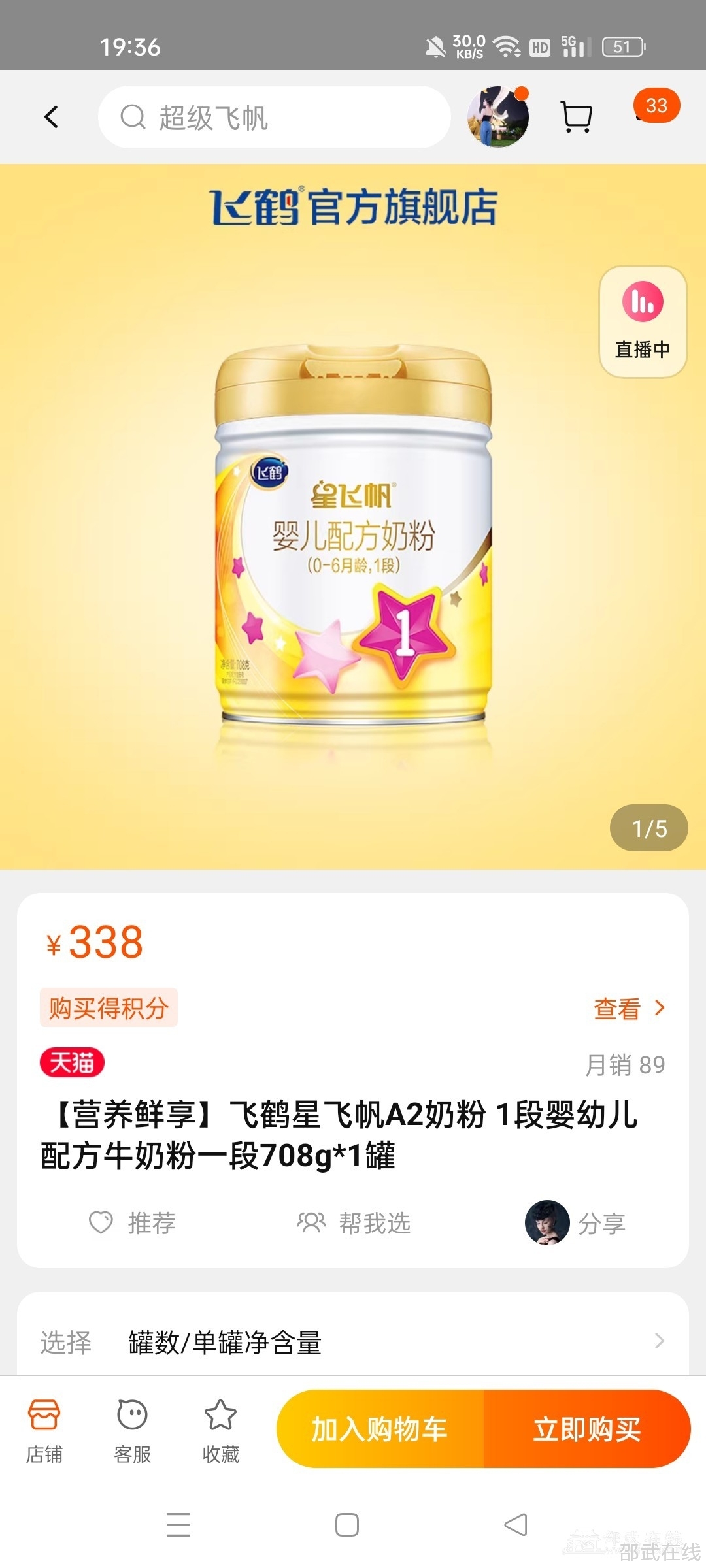Tap the system home button
Viewport: 706px width, 1568px height.
[x=346, y=1525]
